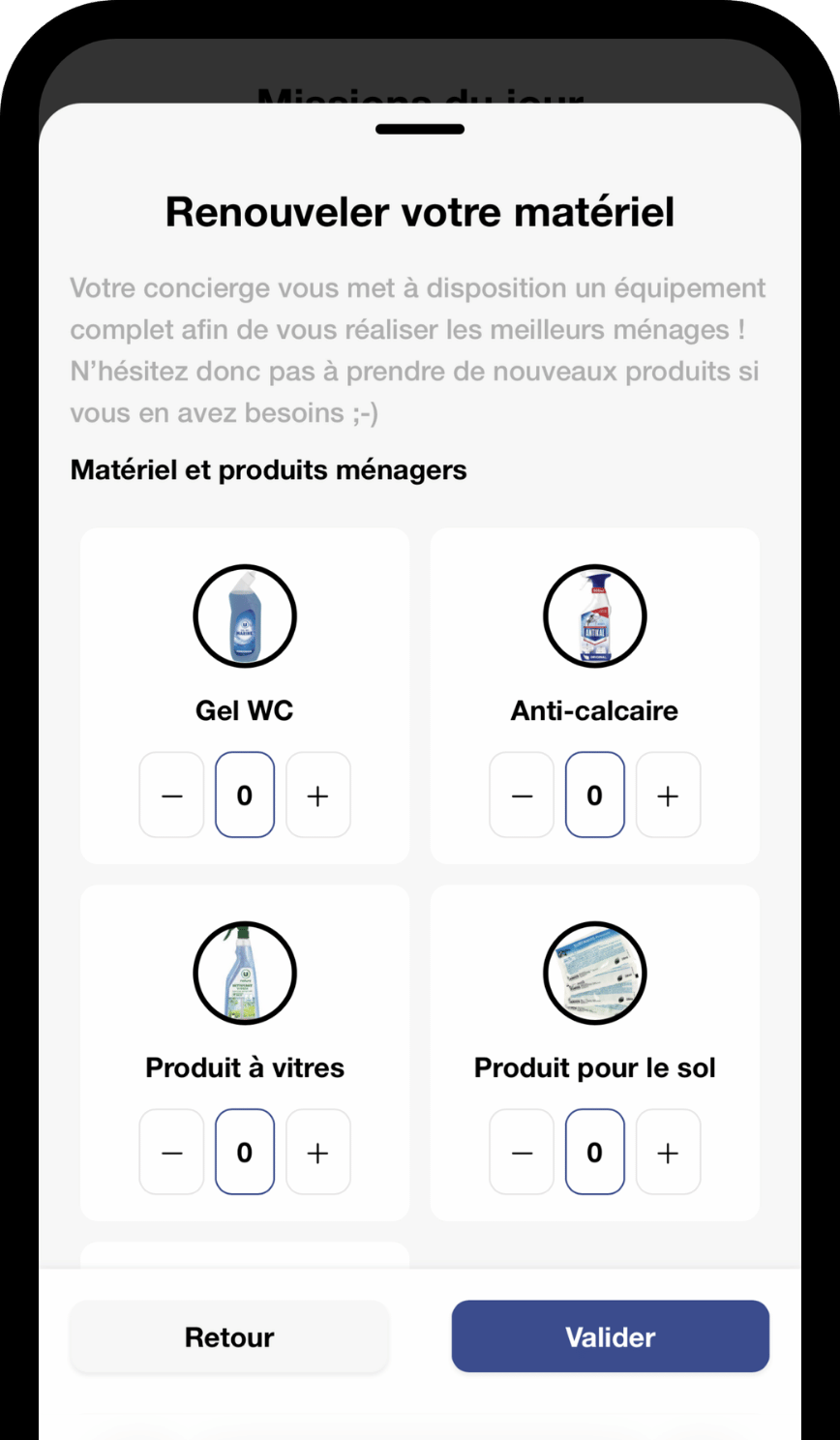This screenshot has width=840, height=1440.
Task: Focus the Produit pour le sol quantity field
Action: point(595,1153)
